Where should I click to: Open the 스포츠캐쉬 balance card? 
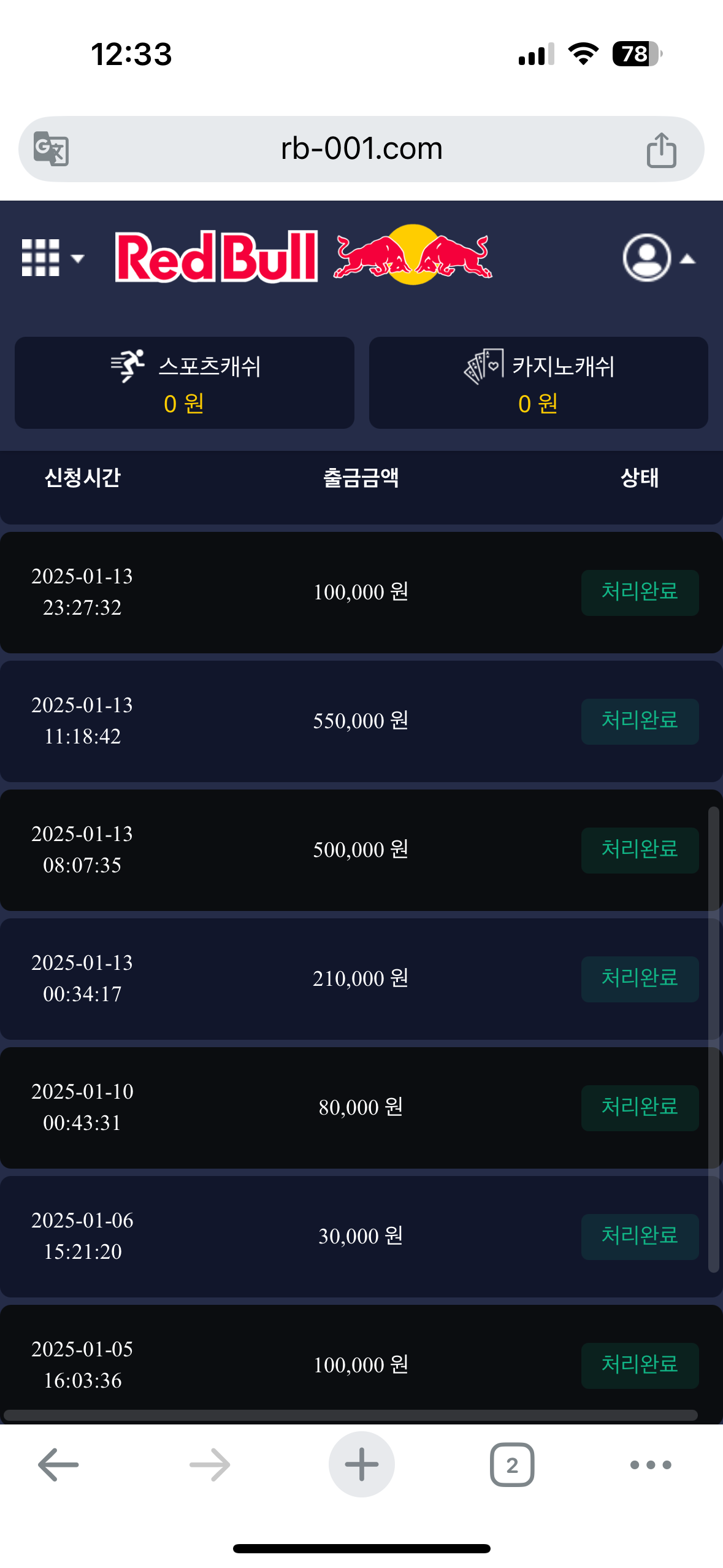(185, 383)
